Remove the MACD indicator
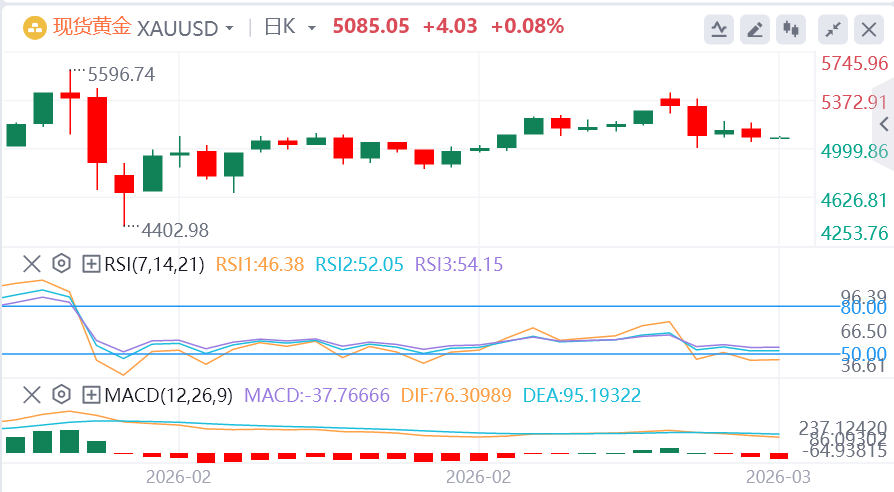This screenshot has height=492, width=894. [x=32, y=395]
